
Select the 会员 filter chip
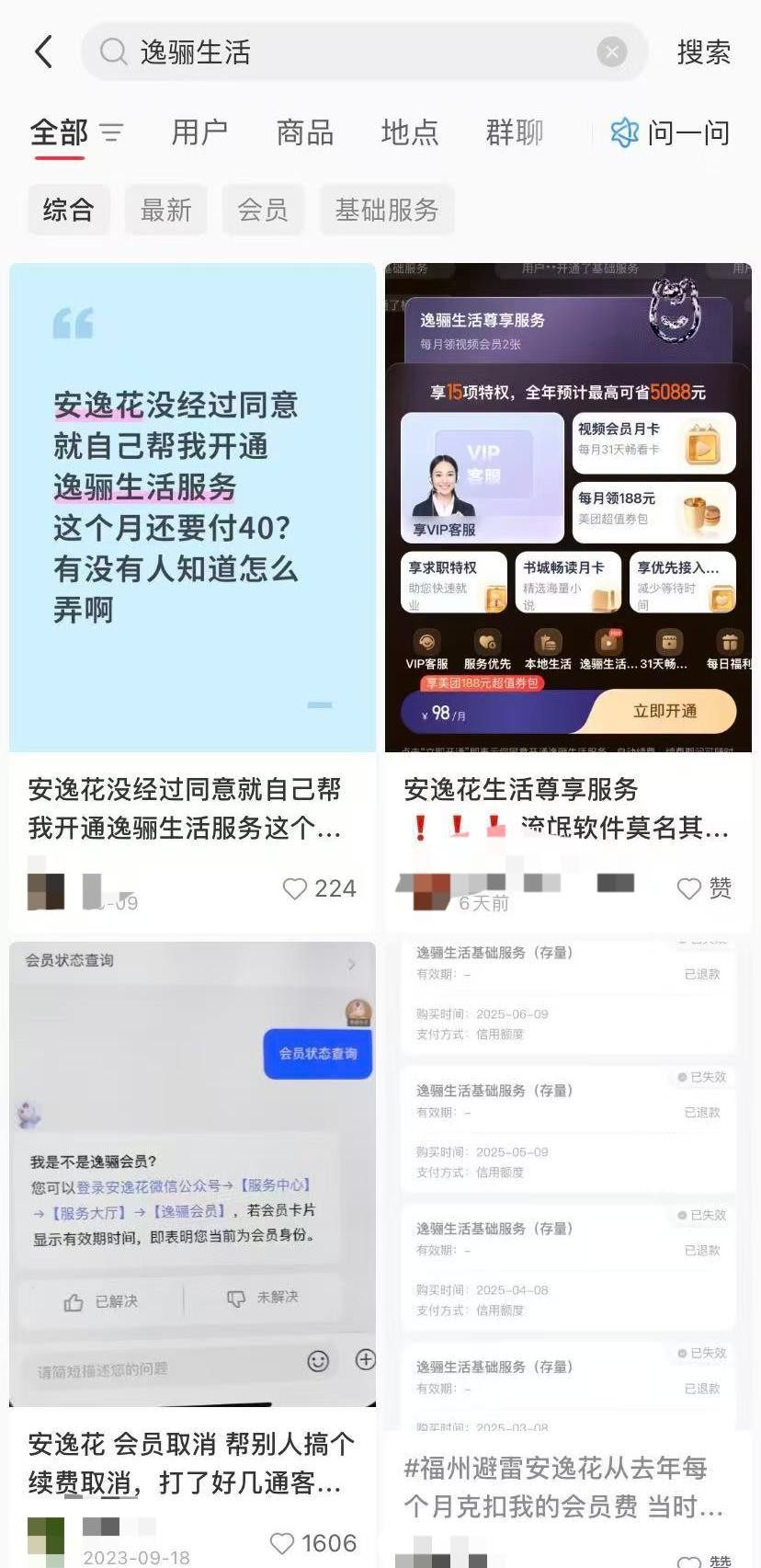[x=263, y=210]
